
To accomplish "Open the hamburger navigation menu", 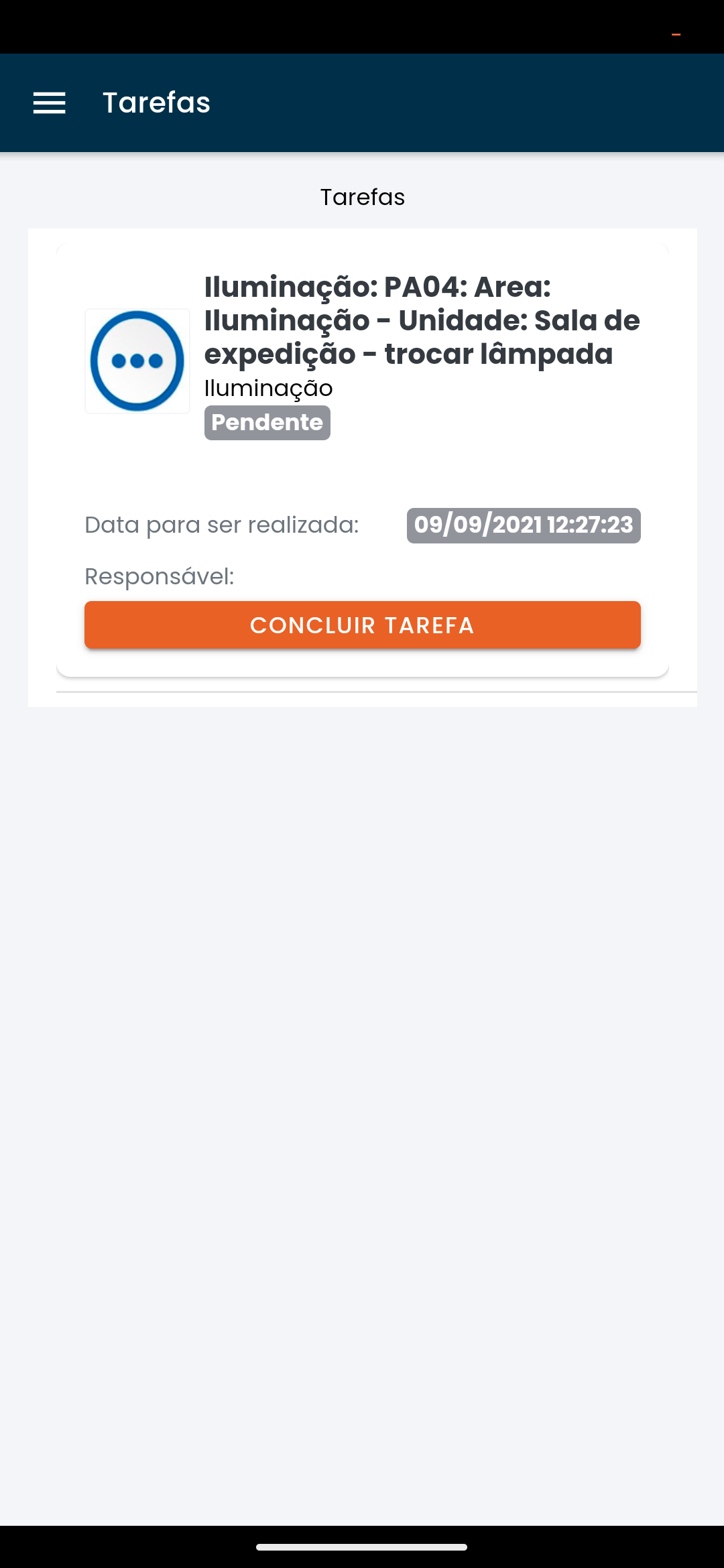I will click(x=50, y=103).
